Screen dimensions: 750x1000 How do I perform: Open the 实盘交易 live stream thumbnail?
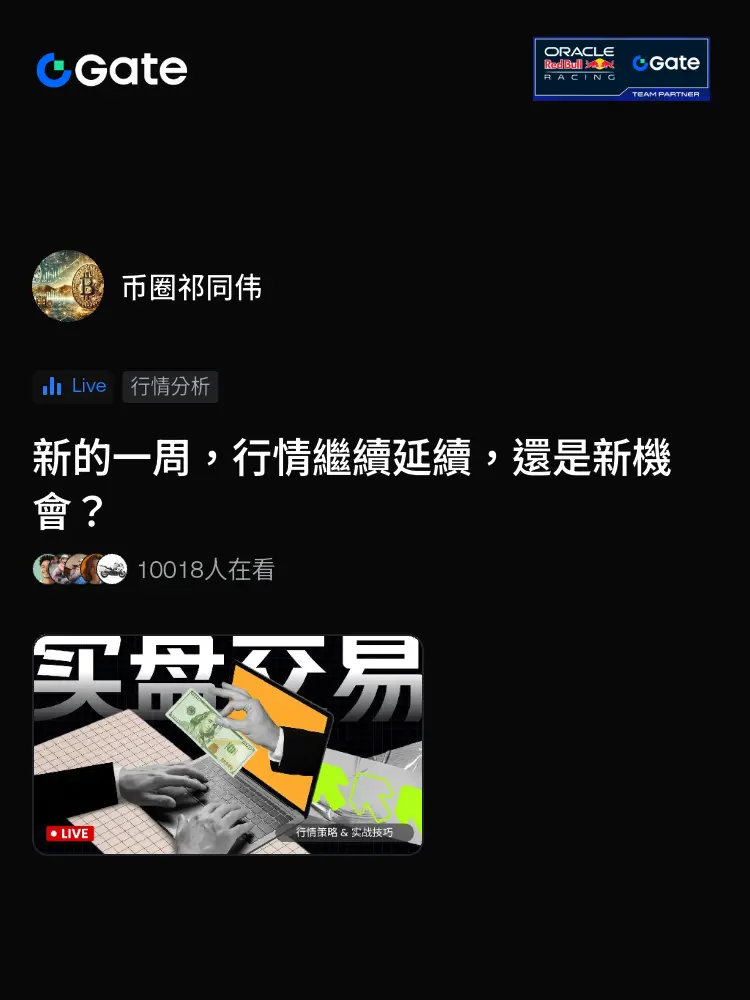[x=228, y=744]
